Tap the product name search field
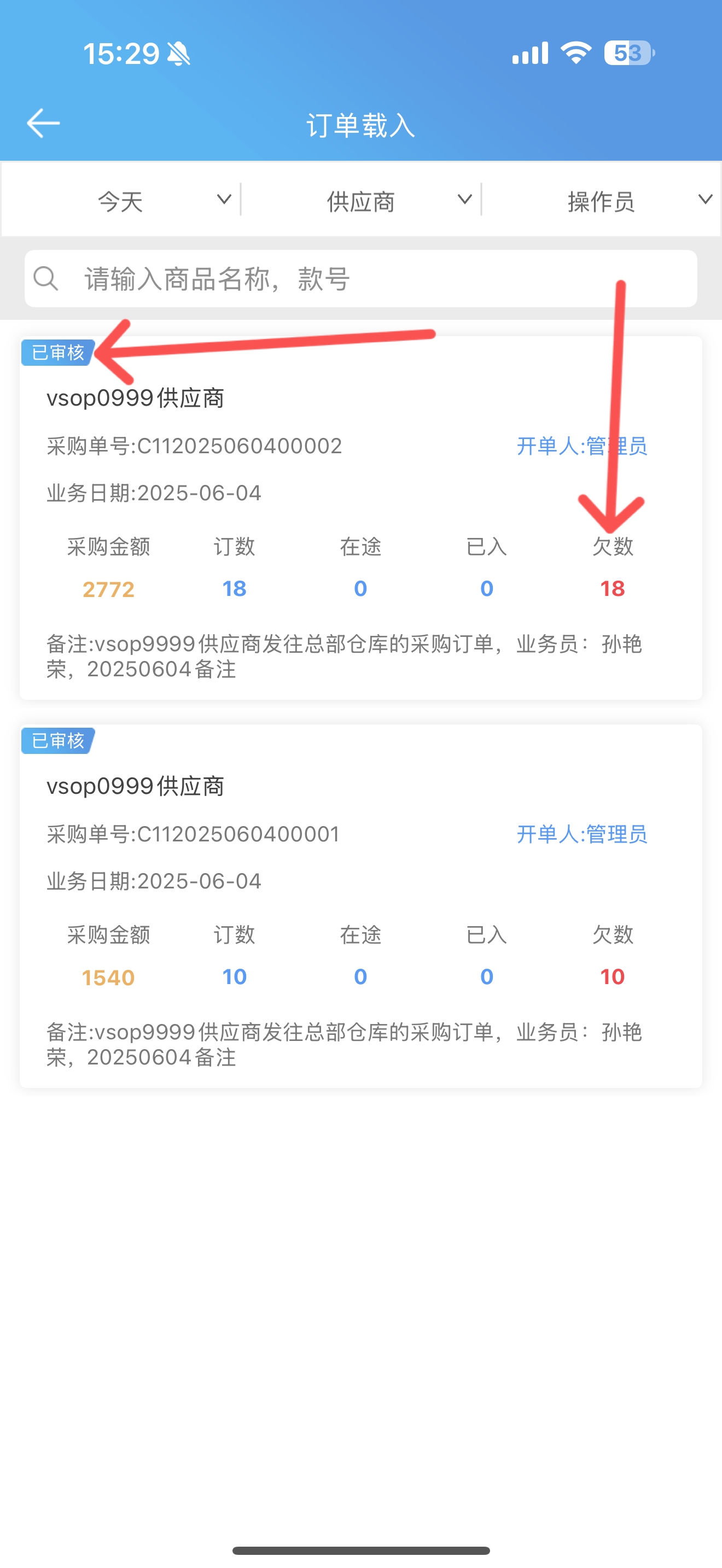Screen dimensions: 722x1568 pyautogui.click(x=361, y=279)
